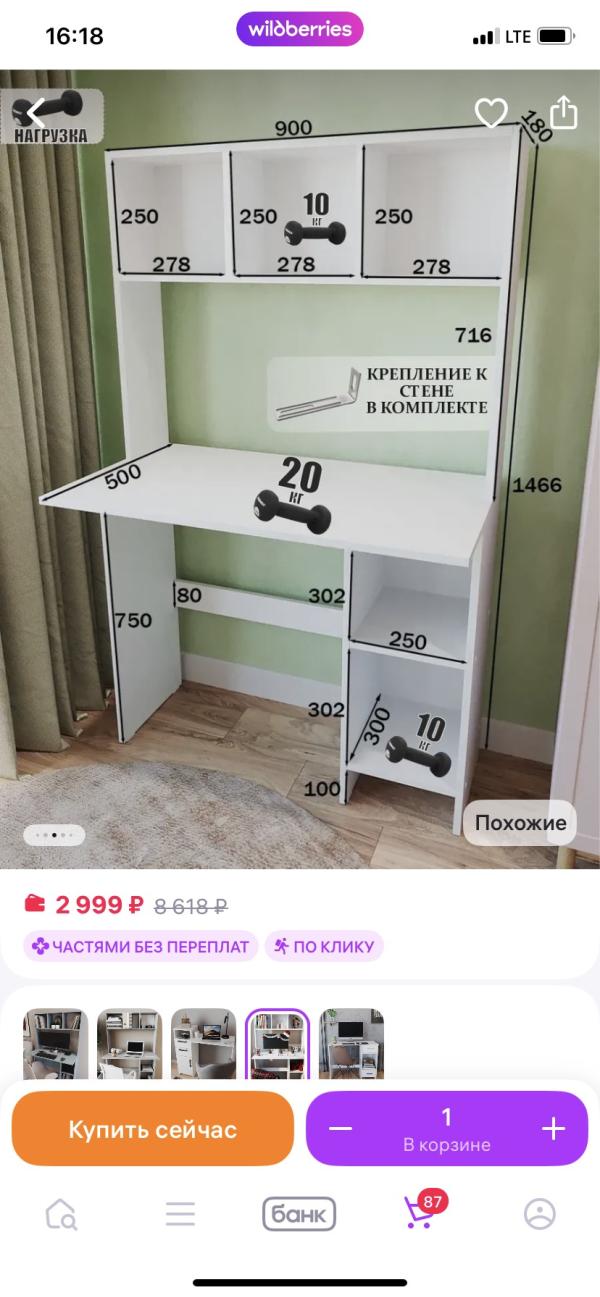Add this desk to favorites

tap(491, 113)
